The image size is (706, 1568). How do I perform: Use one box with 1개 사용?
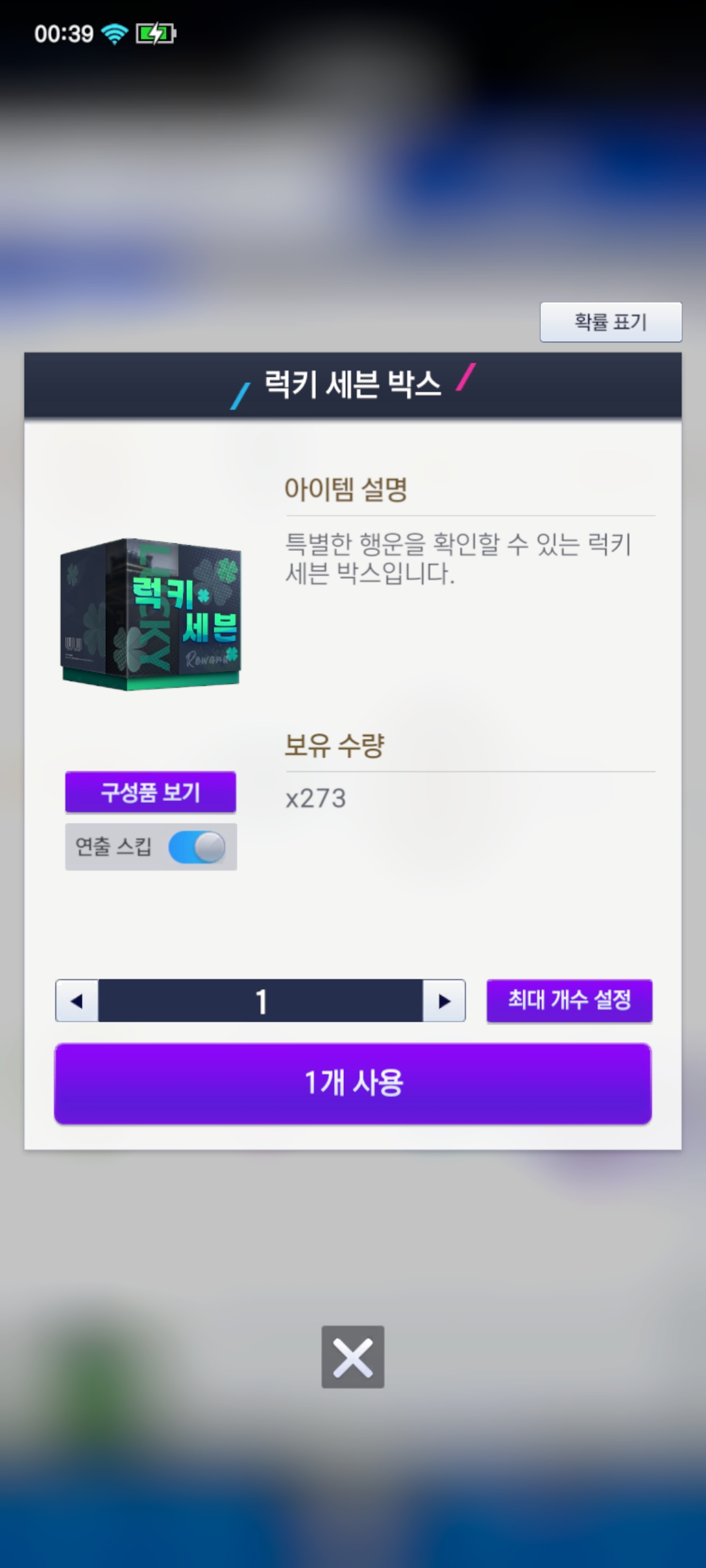point(353,1083)
